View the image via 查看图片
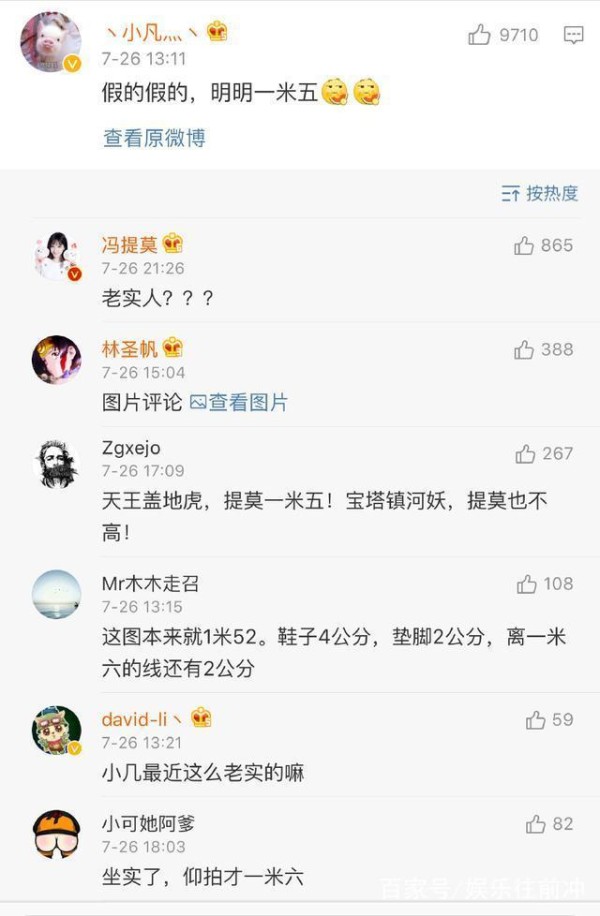Image resolution: width=600 pixels, height=916 pixels. click(238, 402)
